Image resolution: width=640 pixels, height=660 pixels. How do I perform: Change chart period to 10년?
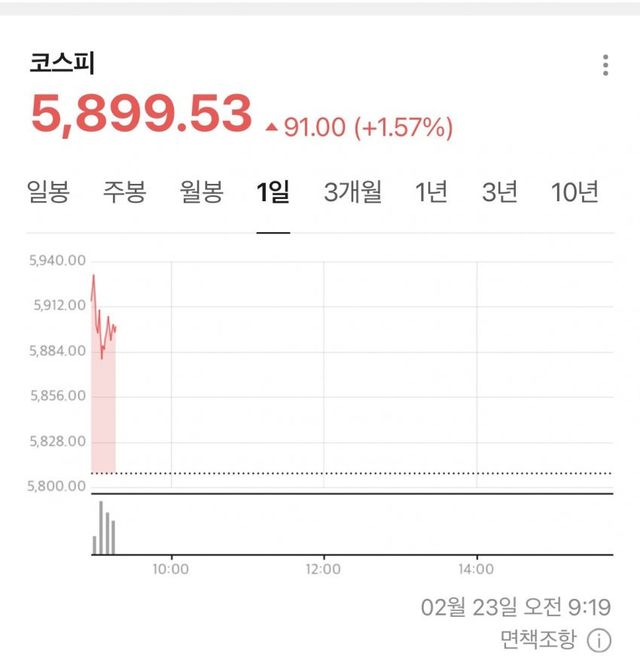click(x=575, y=192)
